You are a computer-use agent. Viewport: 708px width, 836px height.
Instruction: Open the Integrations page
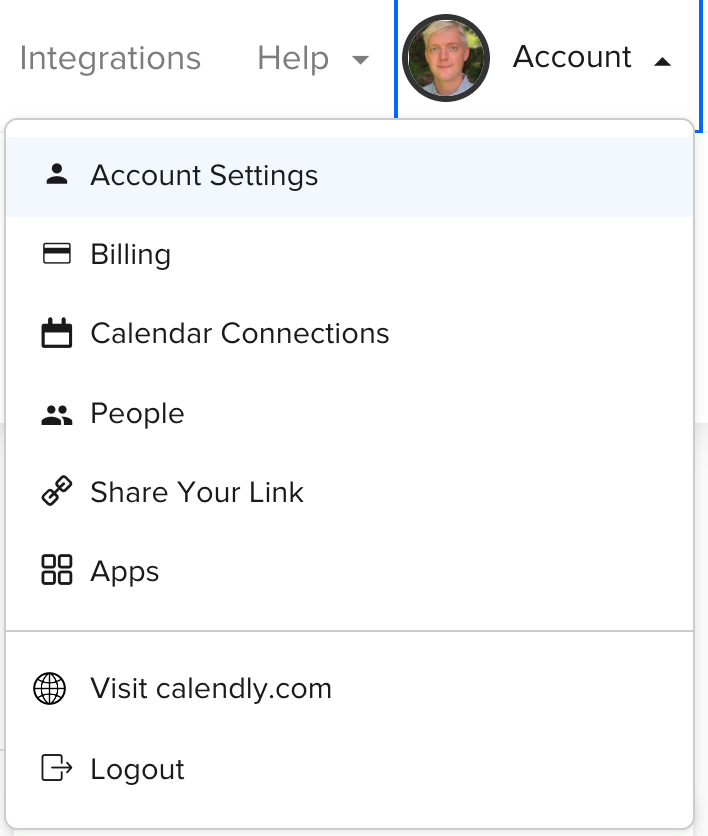point(110,58)
